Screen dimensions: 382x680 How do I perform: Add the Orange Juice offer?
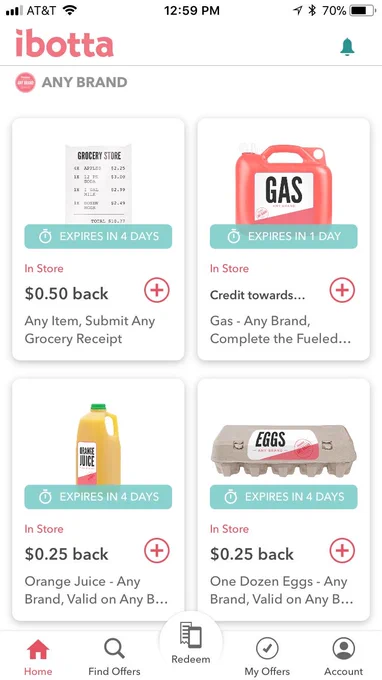(157, 550)
